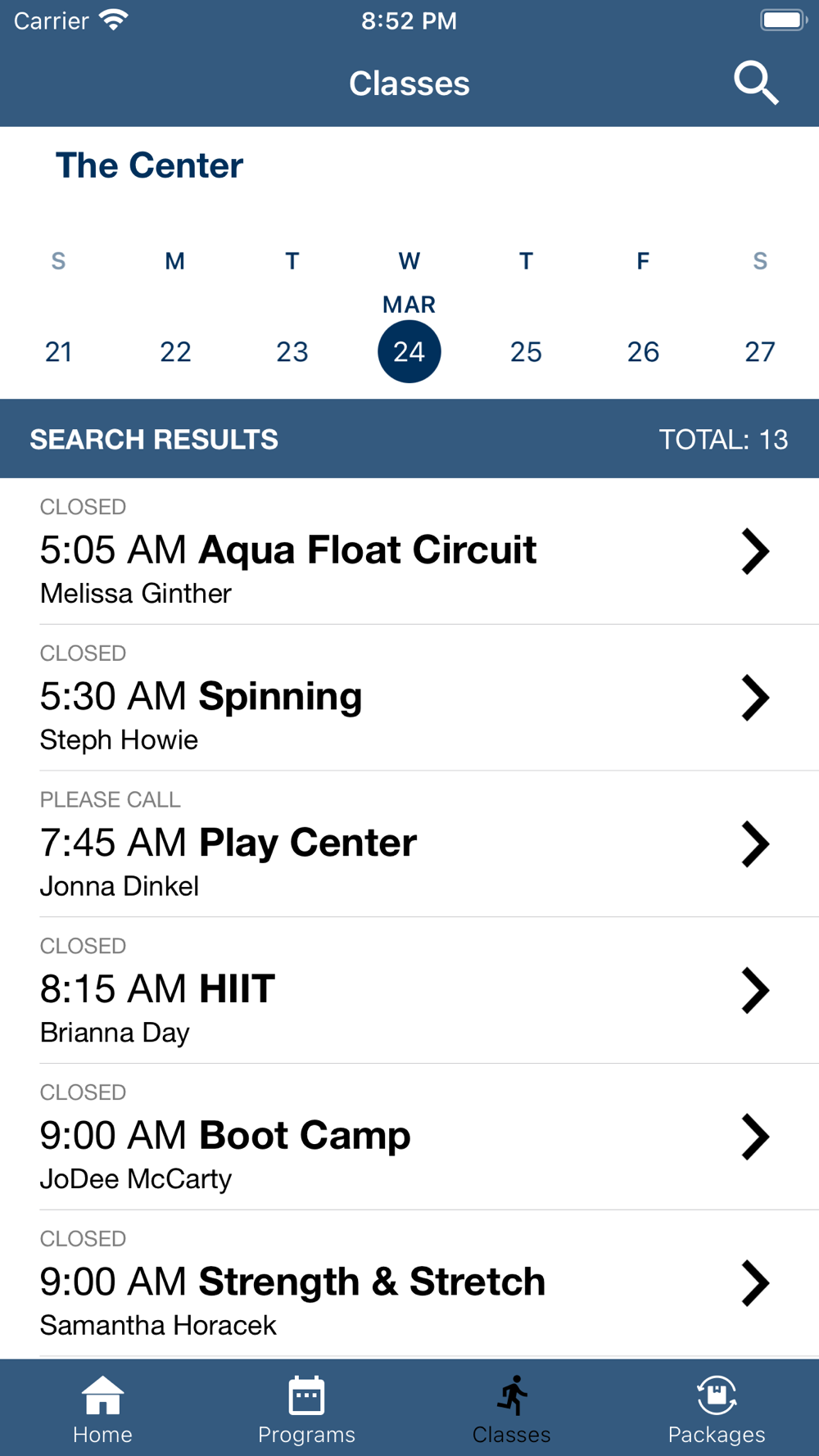Open the 5:30 AM Spinning class

point(409,698)
